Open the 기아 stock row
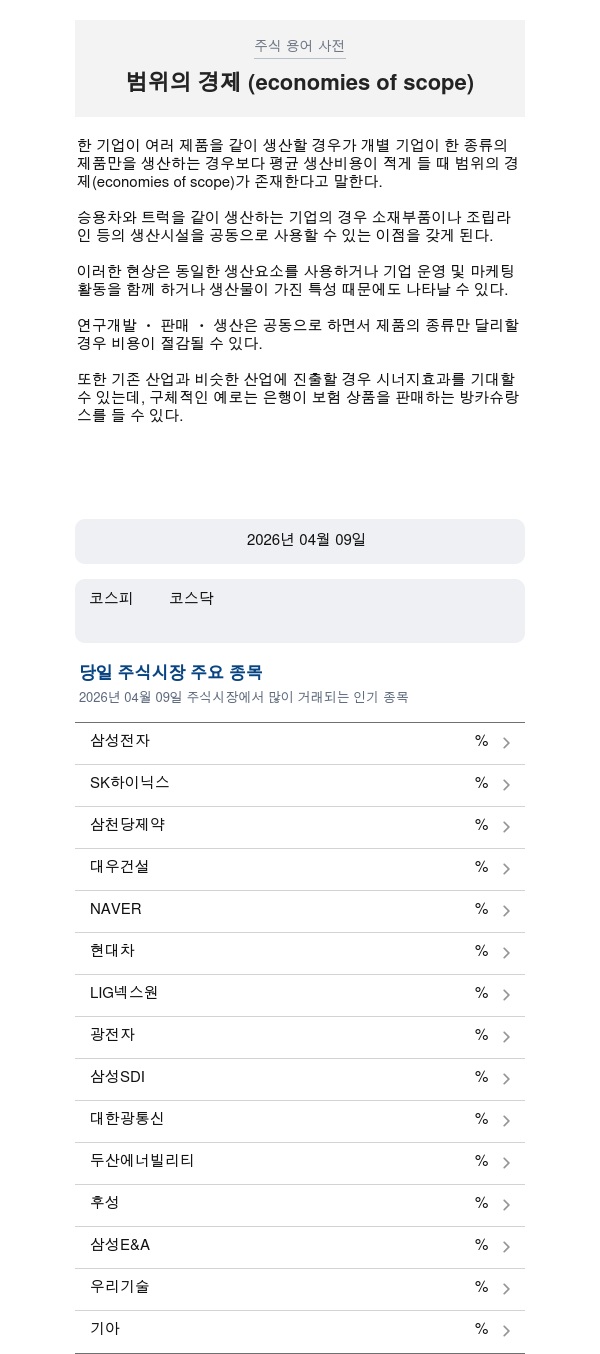The height and width of the screenshot is (1354, 600). click(300, 1330)
